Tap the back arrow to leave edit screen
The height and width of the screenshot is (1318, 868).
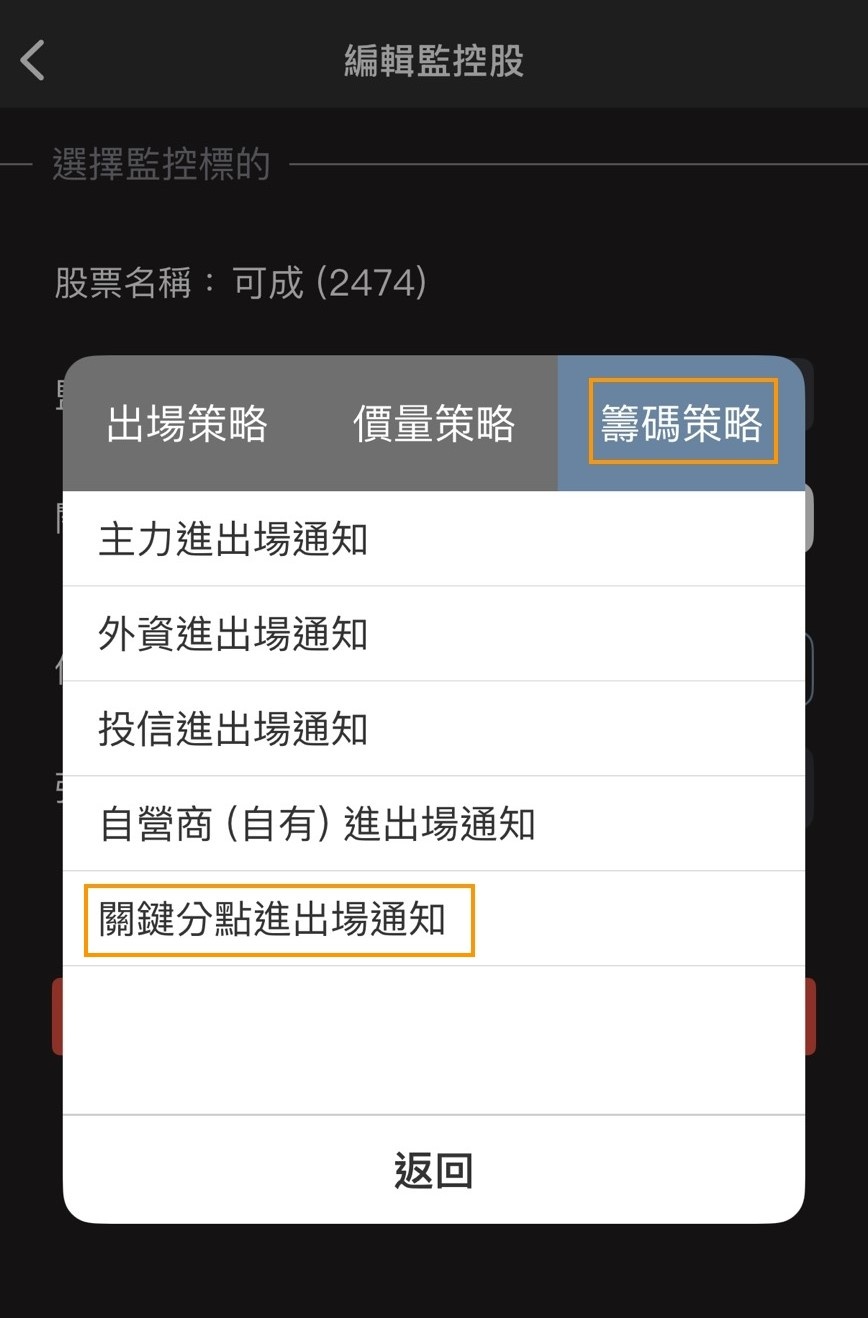(33, 59)
